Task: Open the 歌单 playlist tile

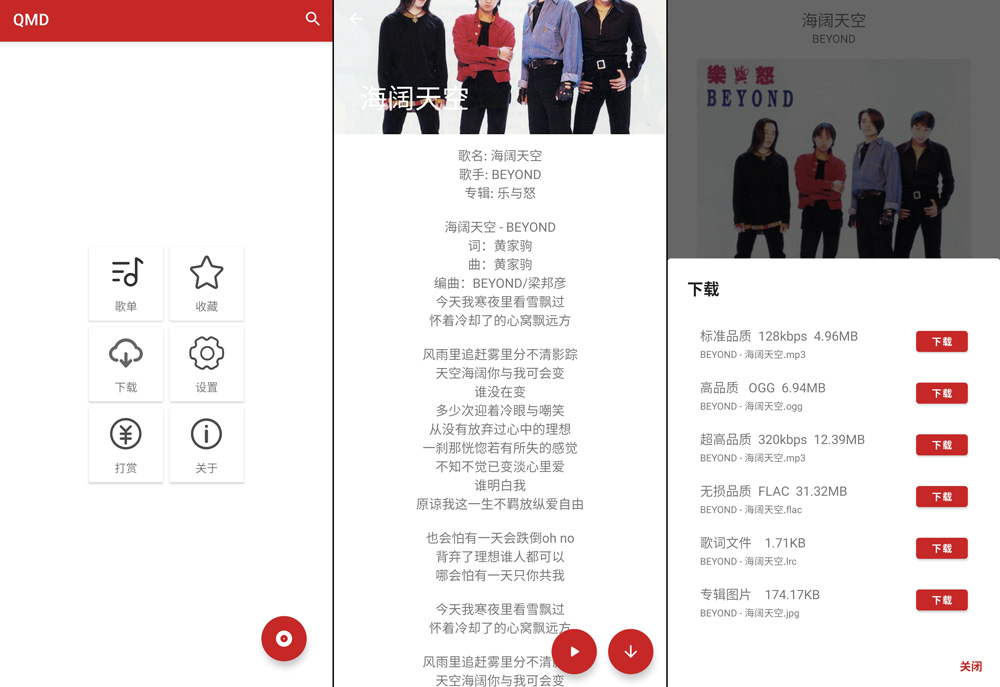Action: (x=126, y=283)
